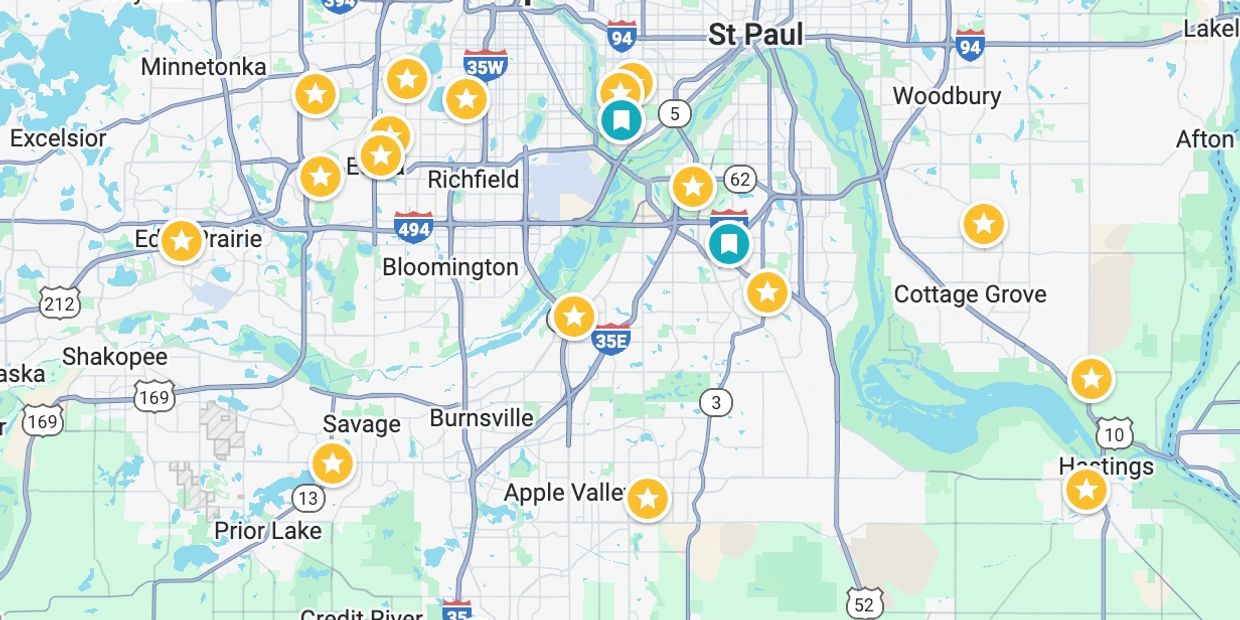The width and height of the screenshot is (1240, 620).
Task: Select the teal bookmark pin by the 494 shield
Action: 729,243
